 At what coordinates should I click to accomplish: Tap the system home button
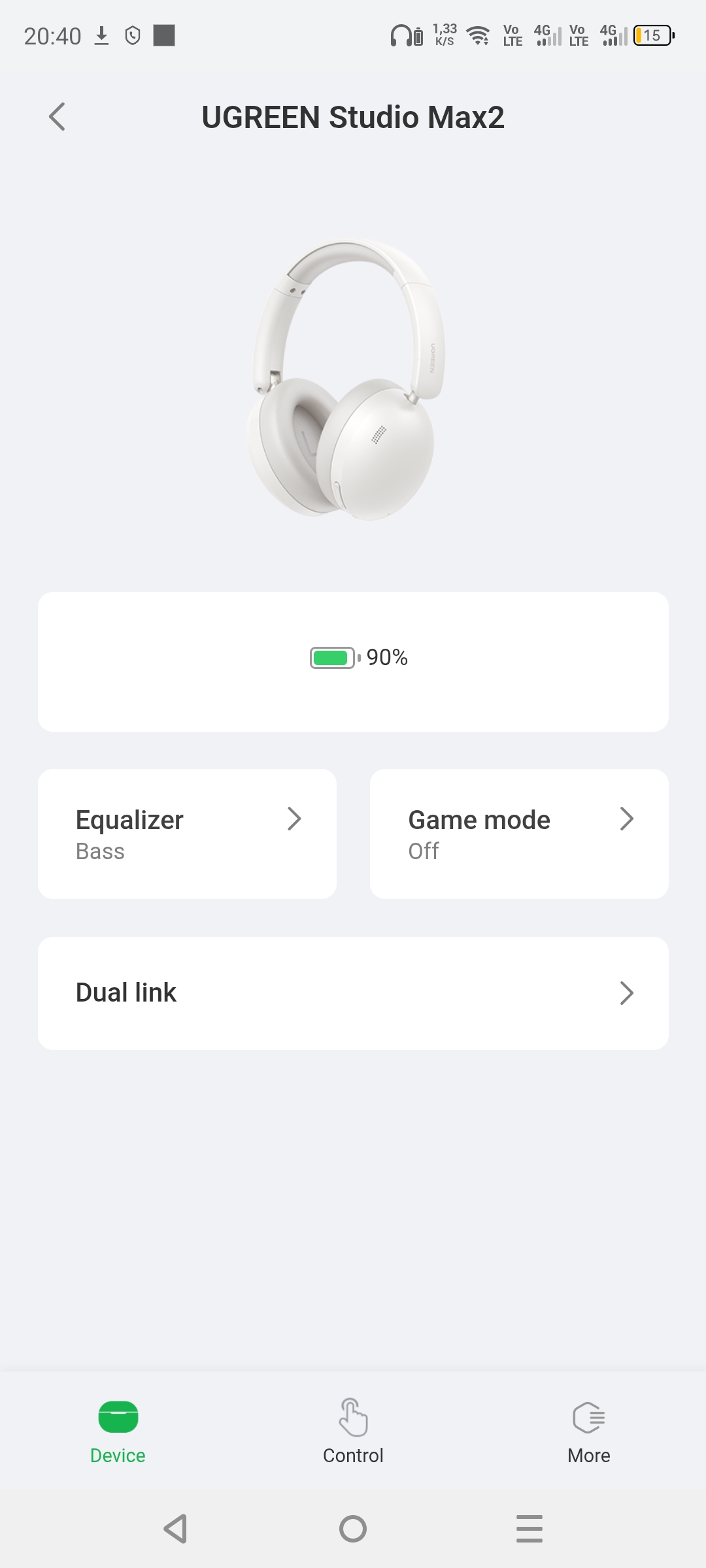click(x=353, y=1529)
